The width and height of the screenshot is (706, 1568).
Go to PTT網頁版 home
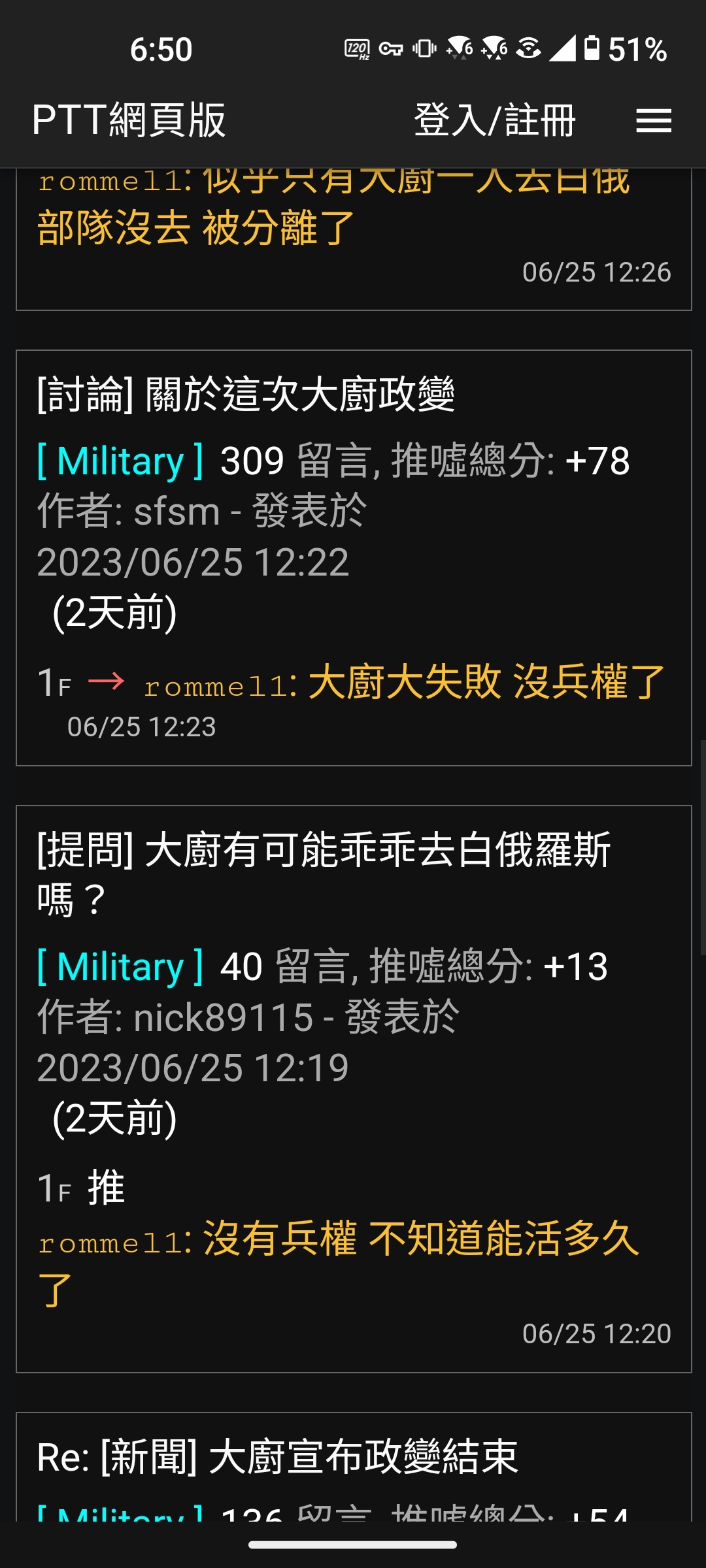(129, 121)
